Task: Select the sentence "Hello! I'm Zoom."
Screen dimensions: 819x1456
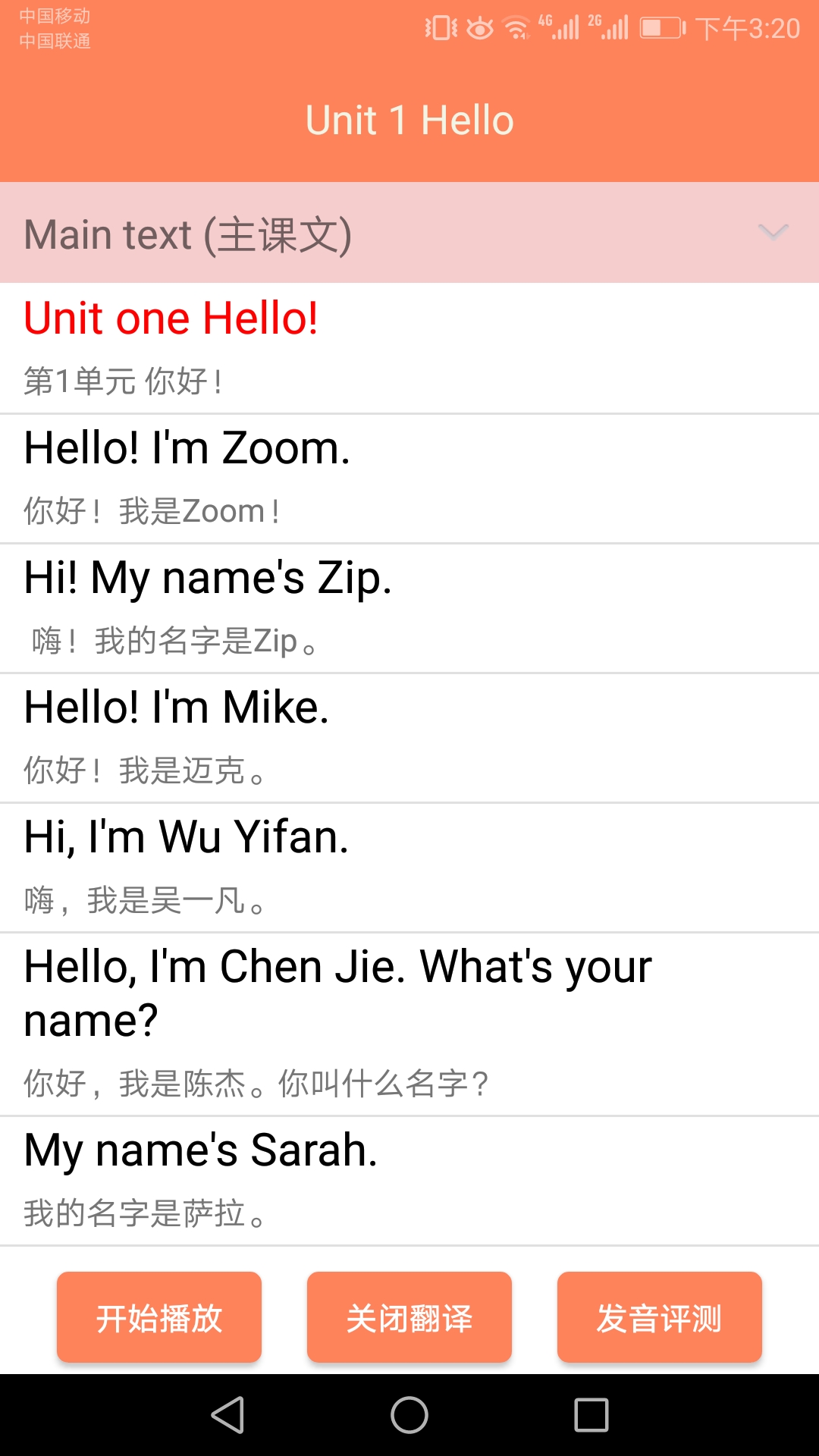Action: [409, 476]
